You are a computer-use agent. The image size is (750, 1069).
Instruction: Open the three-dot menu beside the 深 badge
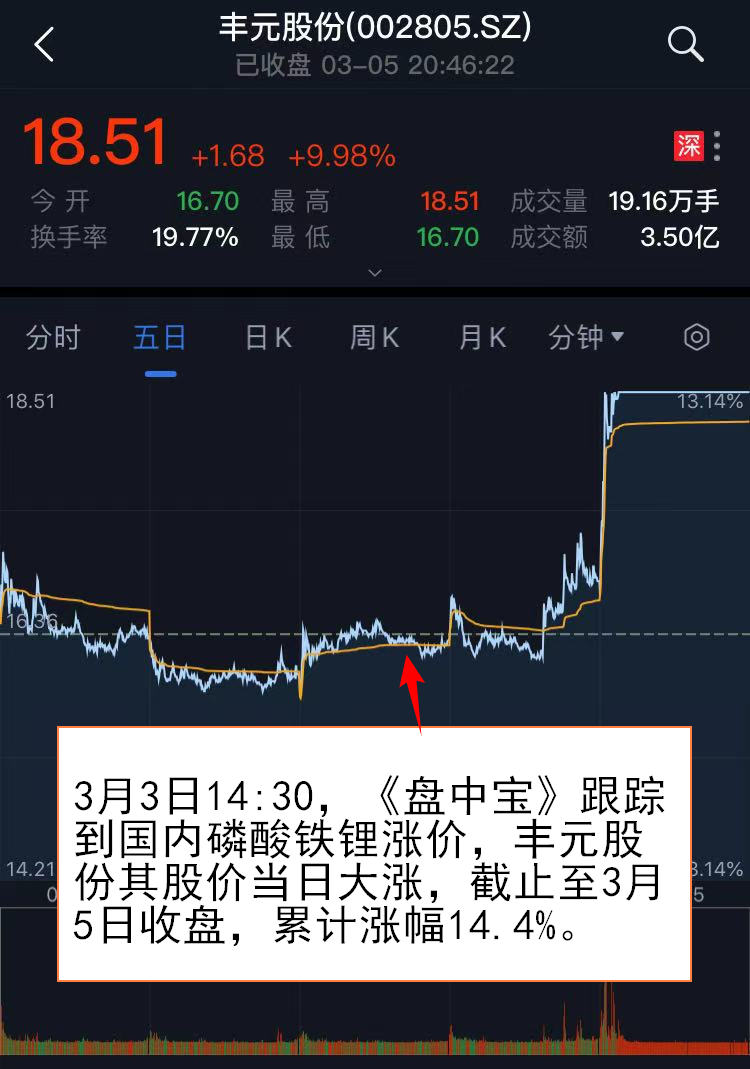click(x=718, y=146)
